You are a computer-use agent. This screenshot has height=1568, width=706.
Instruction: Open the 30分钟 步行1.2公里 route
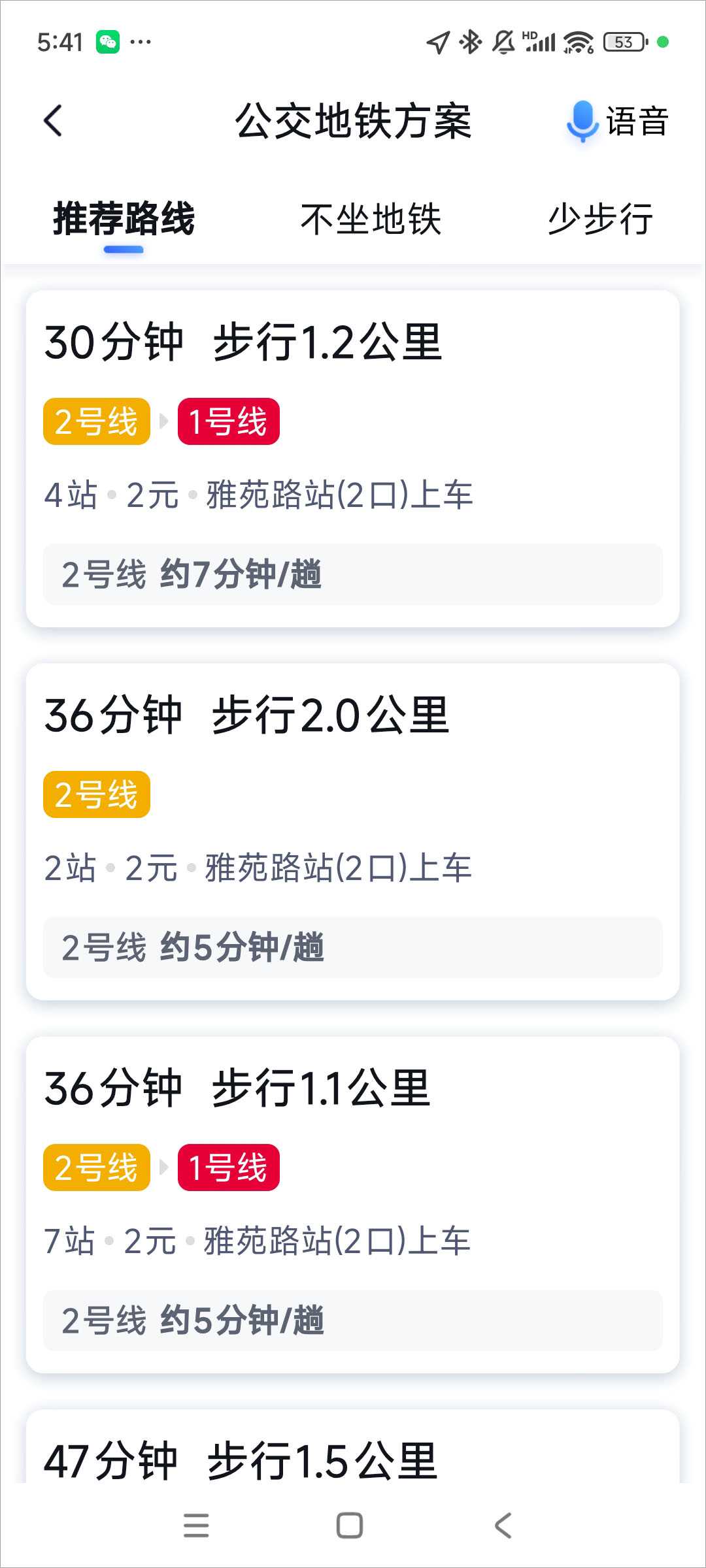[353, 459]
